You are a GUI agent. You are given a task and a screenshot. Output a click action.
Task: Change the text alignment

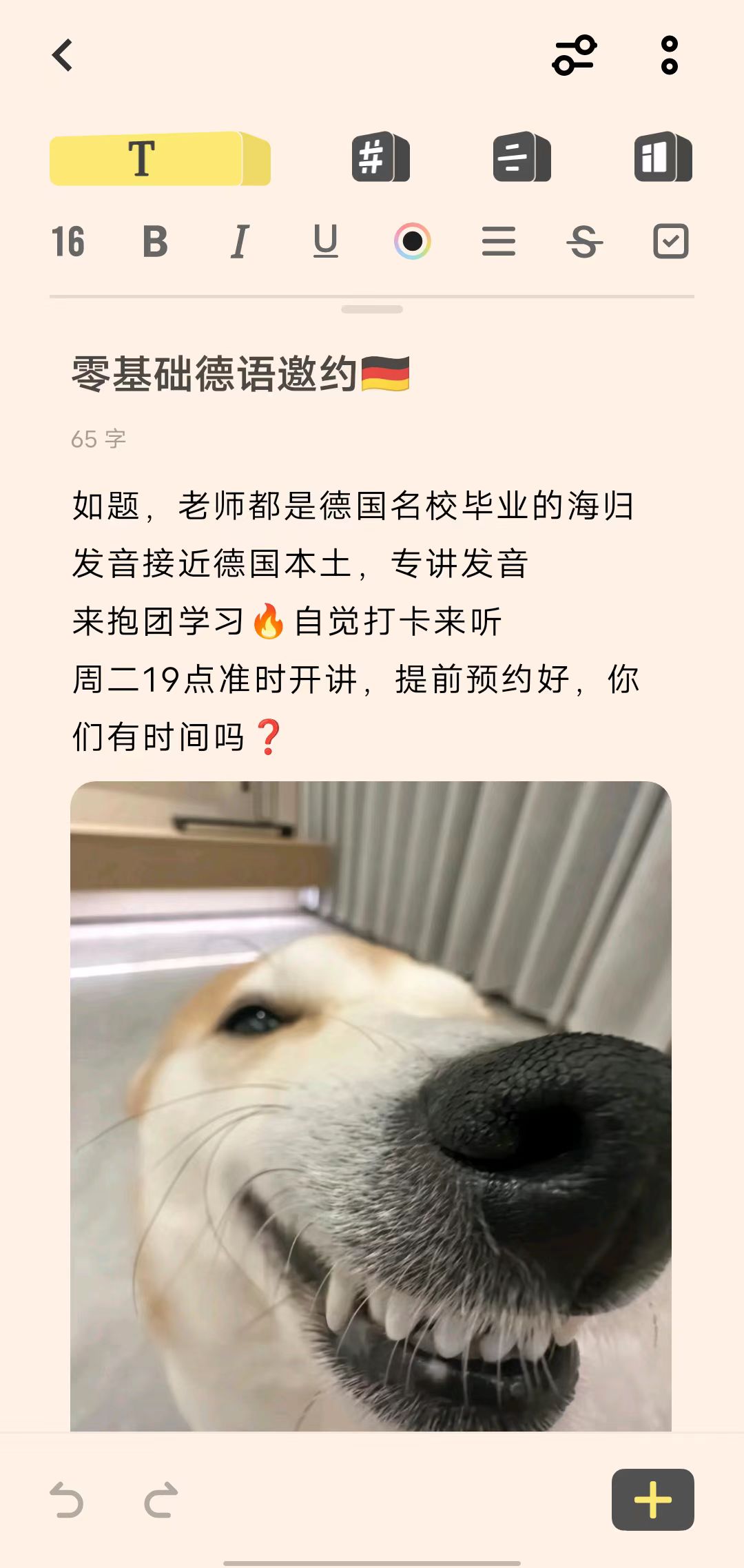(499, 242)
